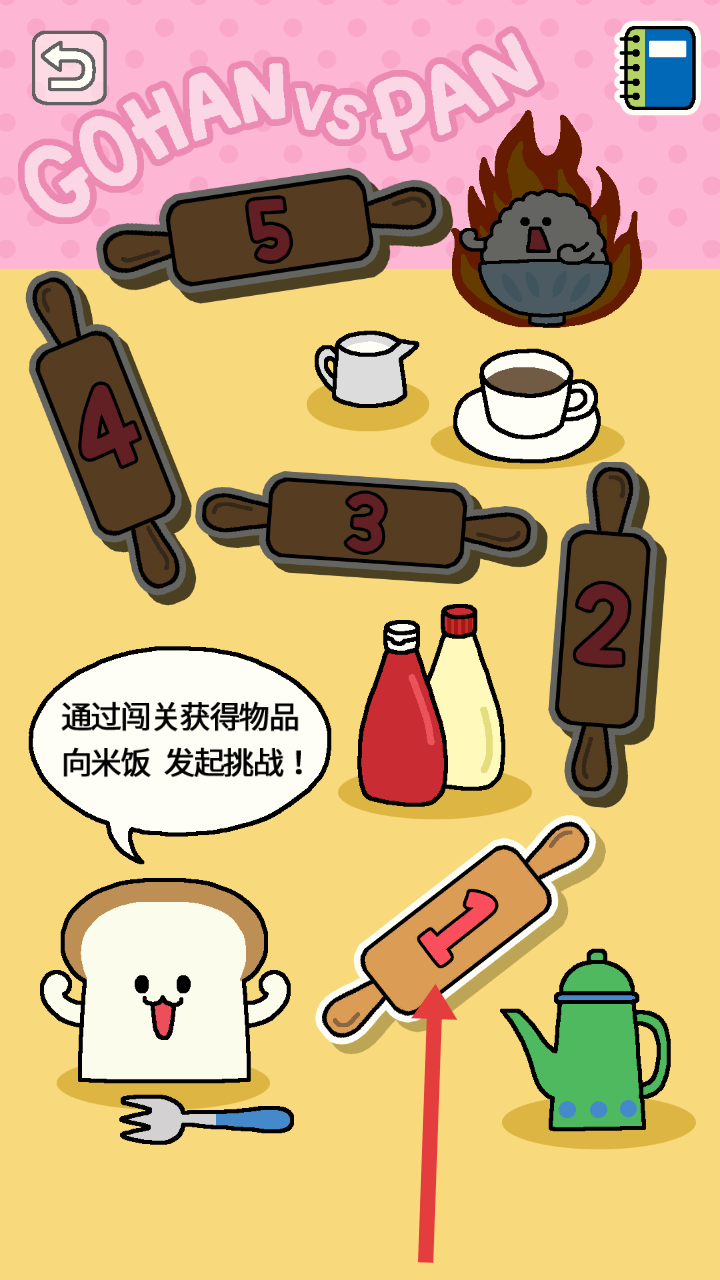
Task: Open the blue notebook collection
Action: click(659, 68)
